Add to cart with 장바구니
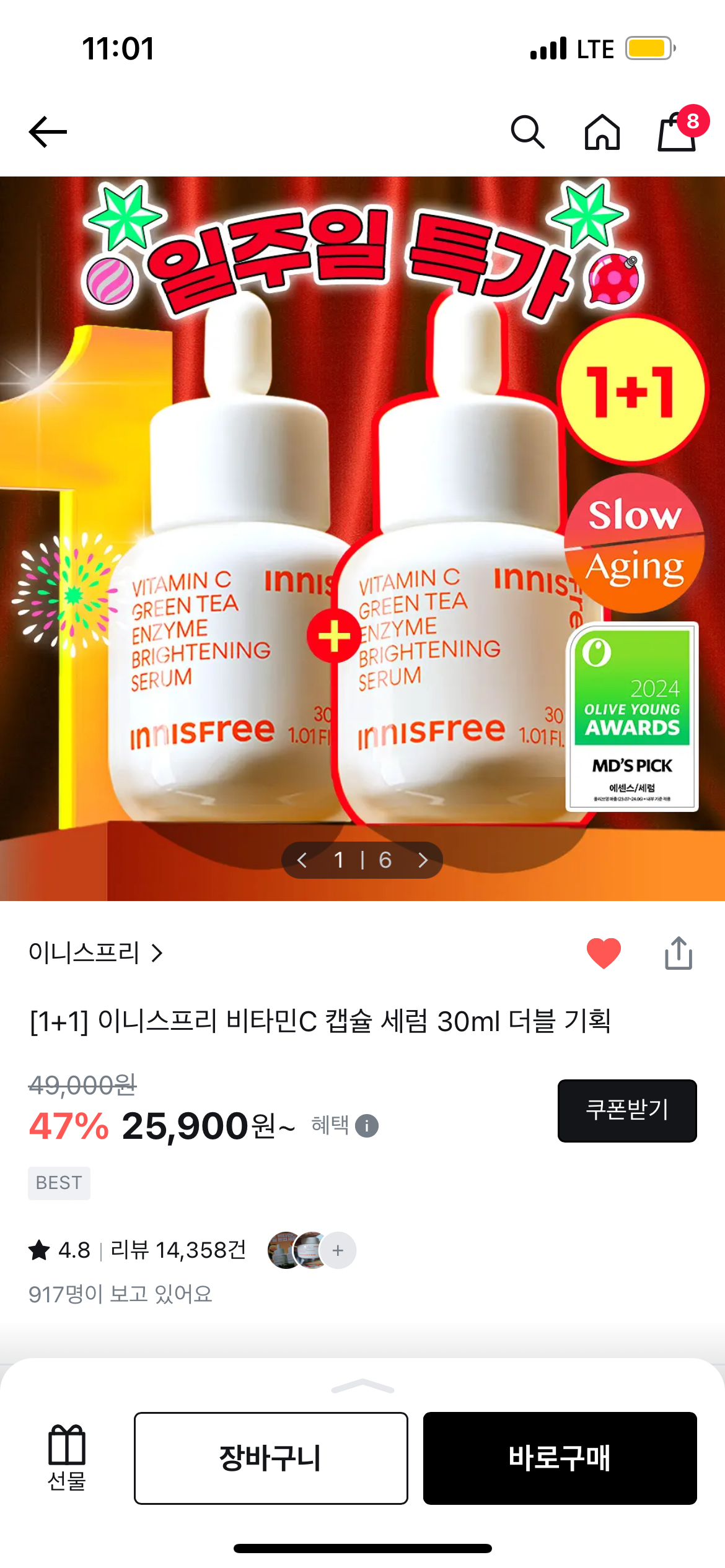The height and width of the screenshot is (1568, 725). (x=271, y=1458)
